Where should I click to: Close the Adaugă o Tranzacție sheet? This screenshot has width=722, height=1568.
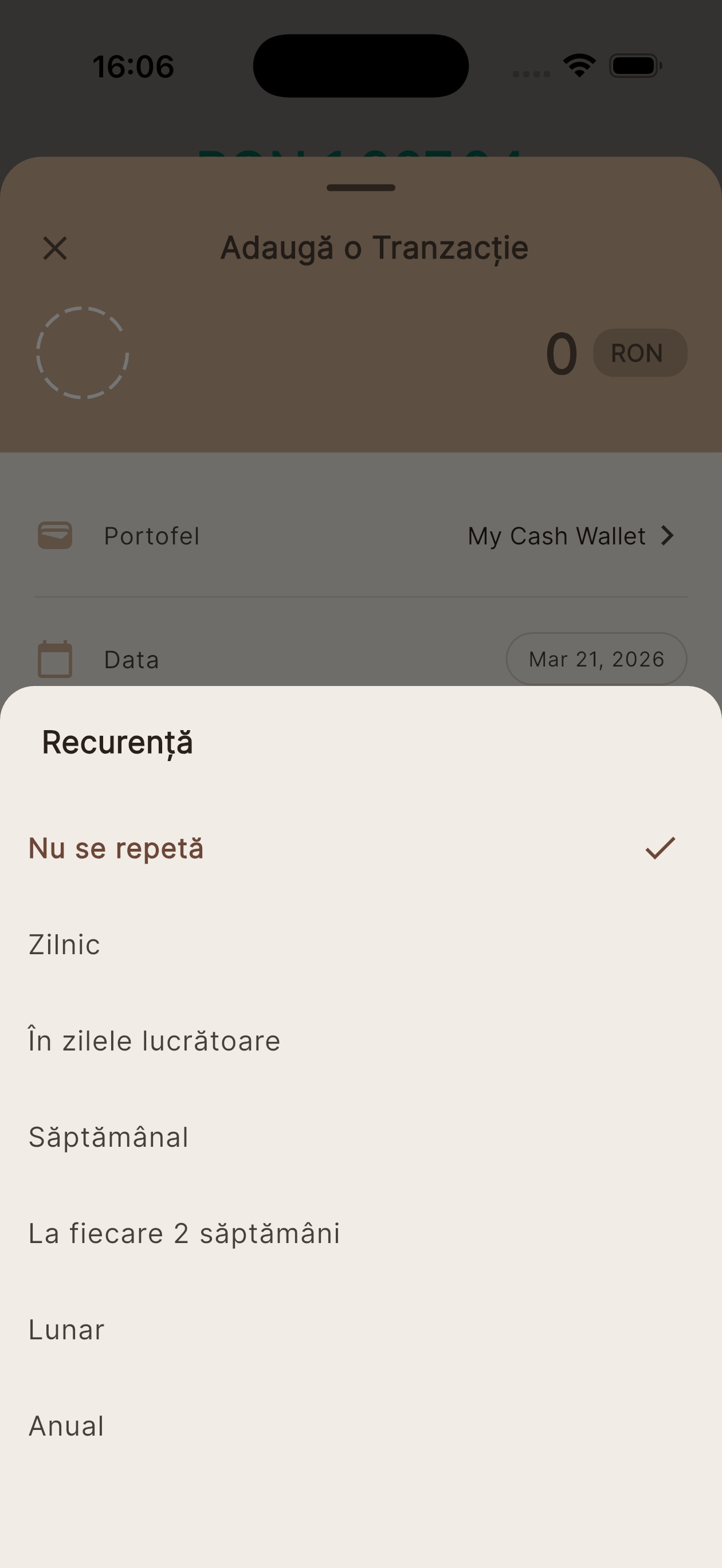54,248
